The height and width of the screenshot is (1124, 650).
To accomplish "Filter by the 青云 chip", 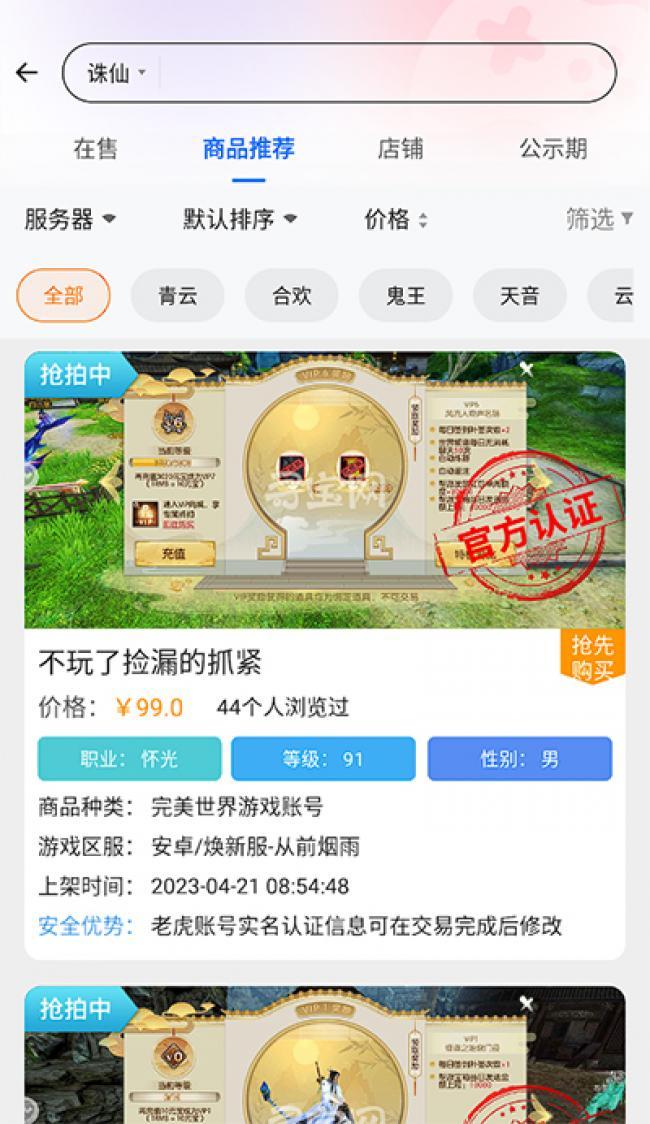I will [x=177, y=296].
